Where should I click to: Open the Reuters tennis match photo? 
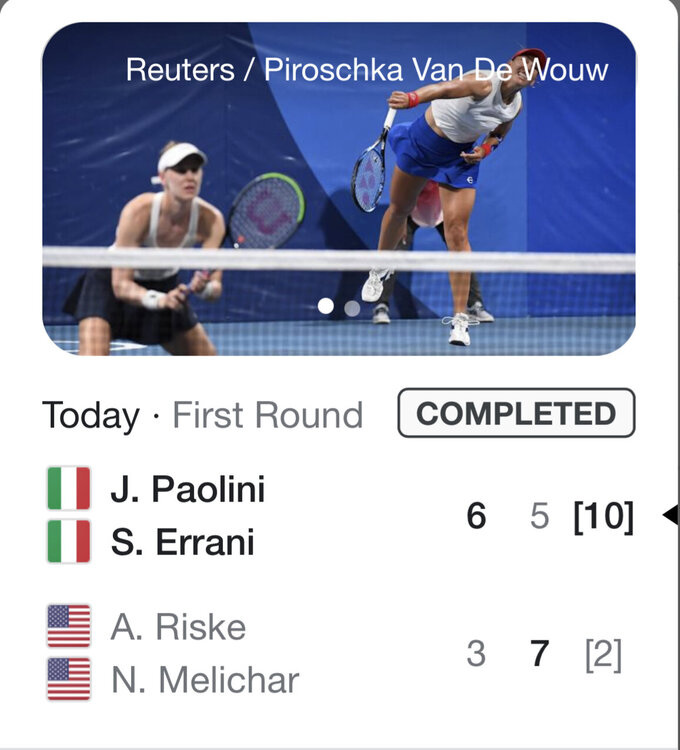tap(338, 190)
